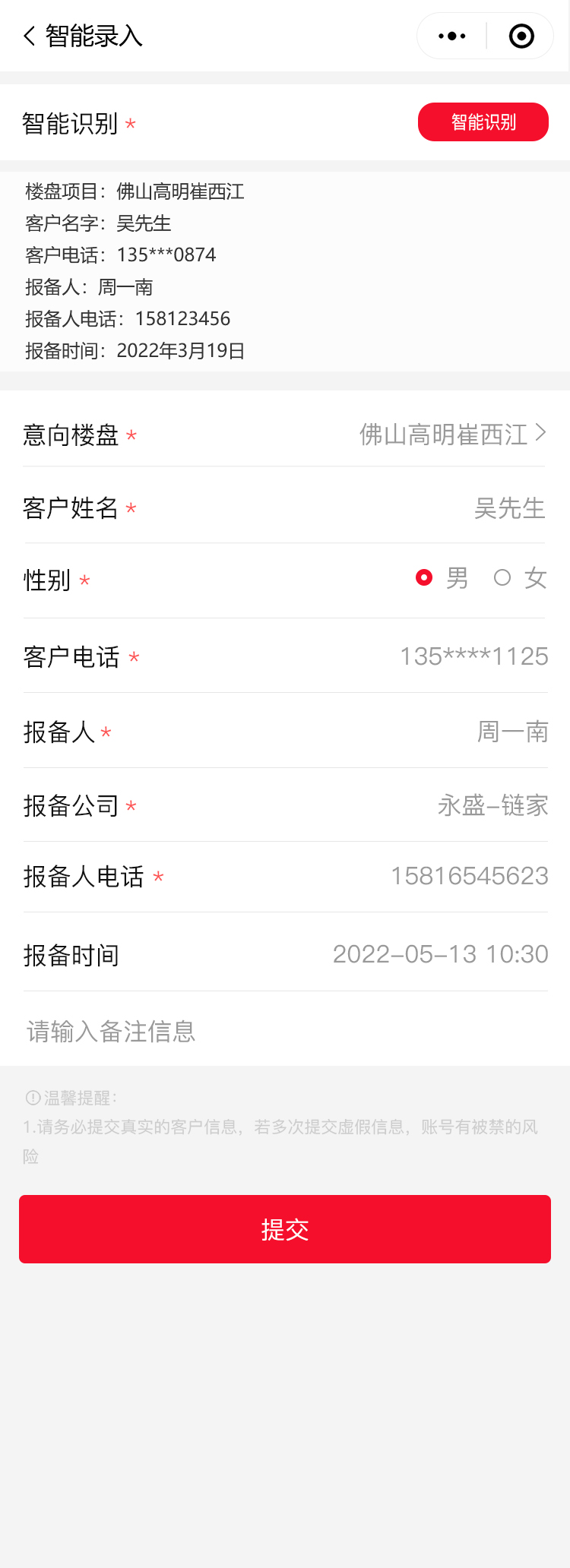Change the 报备时间 date and time

coord(440,954)
